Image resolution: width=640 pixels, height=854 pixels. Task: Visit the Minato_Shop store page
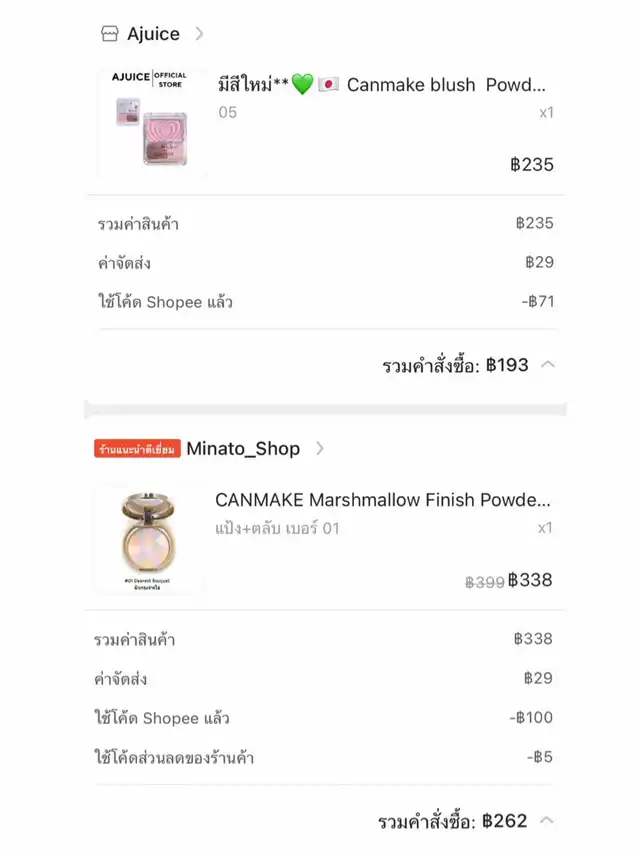pyautogui.click(x=243, y=449)
